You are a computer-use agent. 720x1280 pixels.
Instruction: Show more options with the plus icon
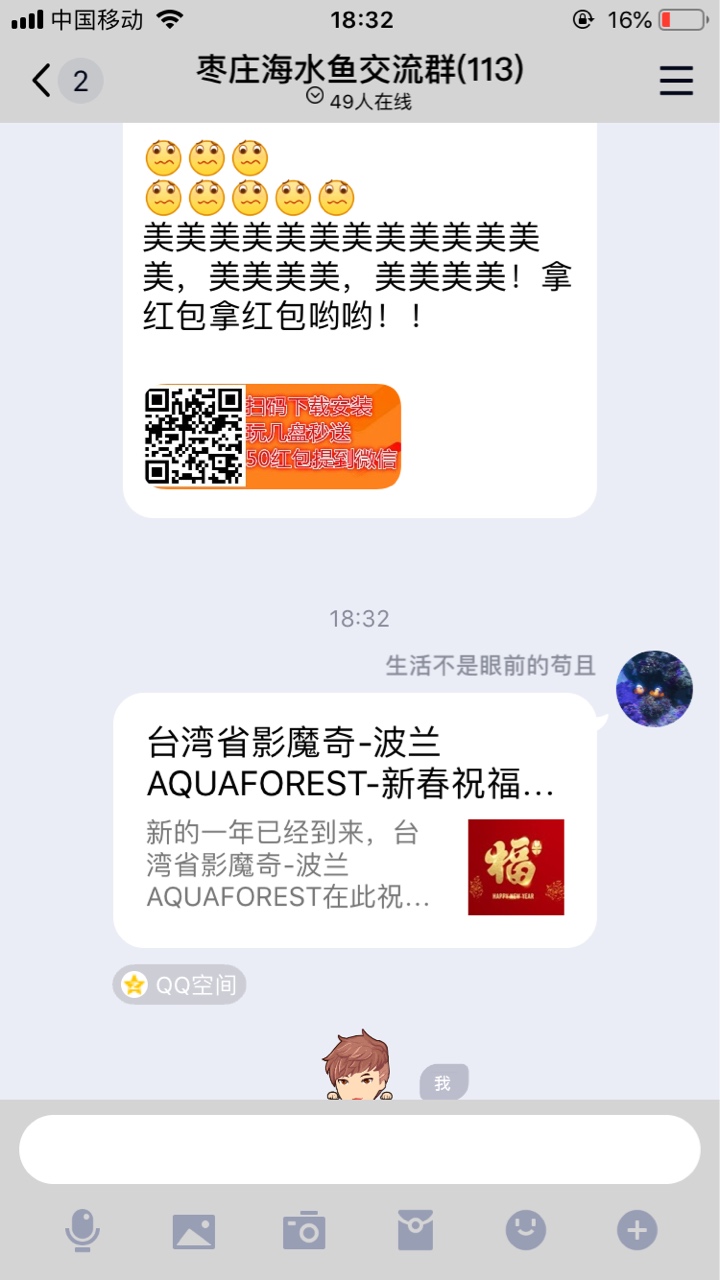pyautogui.click(x=637, y=1230)
